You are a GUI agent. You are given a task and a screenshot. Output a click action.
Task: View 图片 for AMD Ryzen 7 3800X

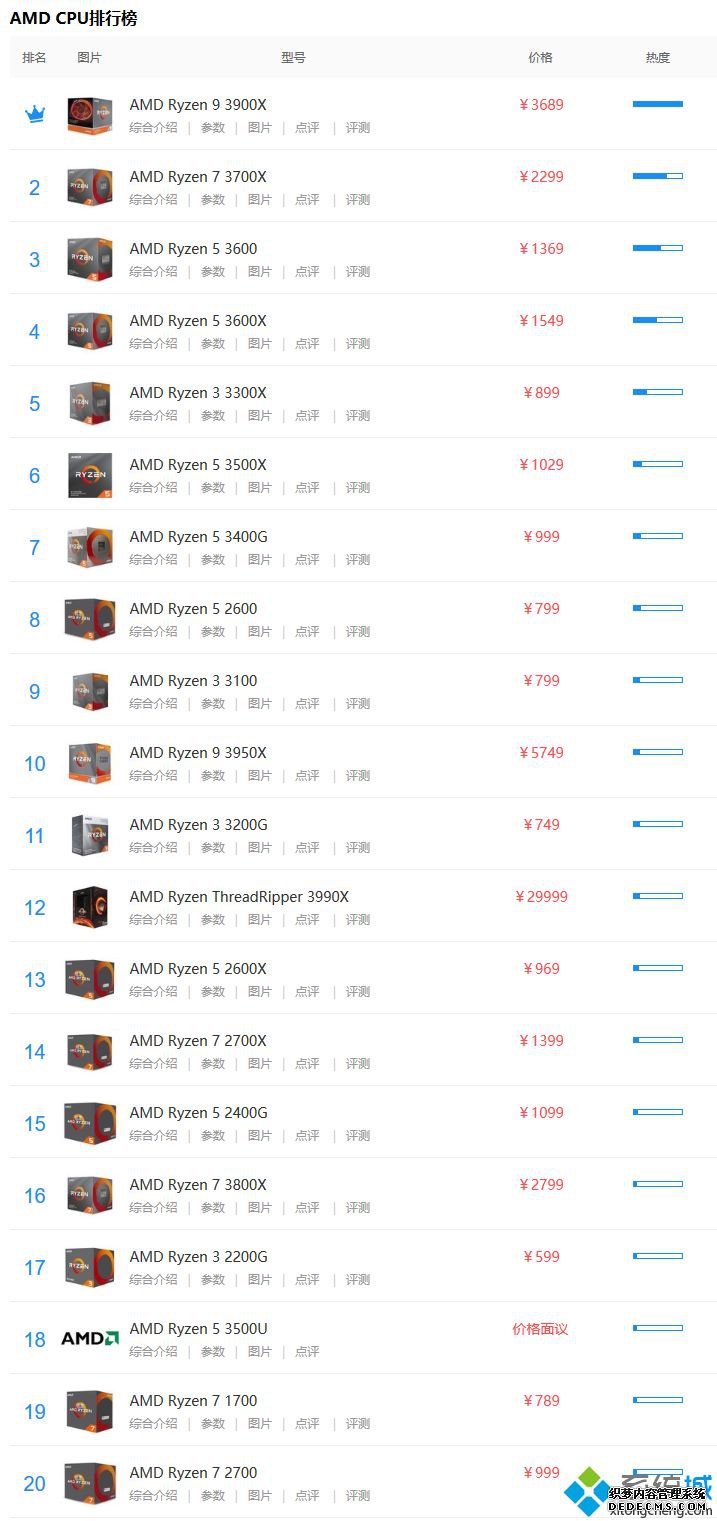(x=259, y=1208)
